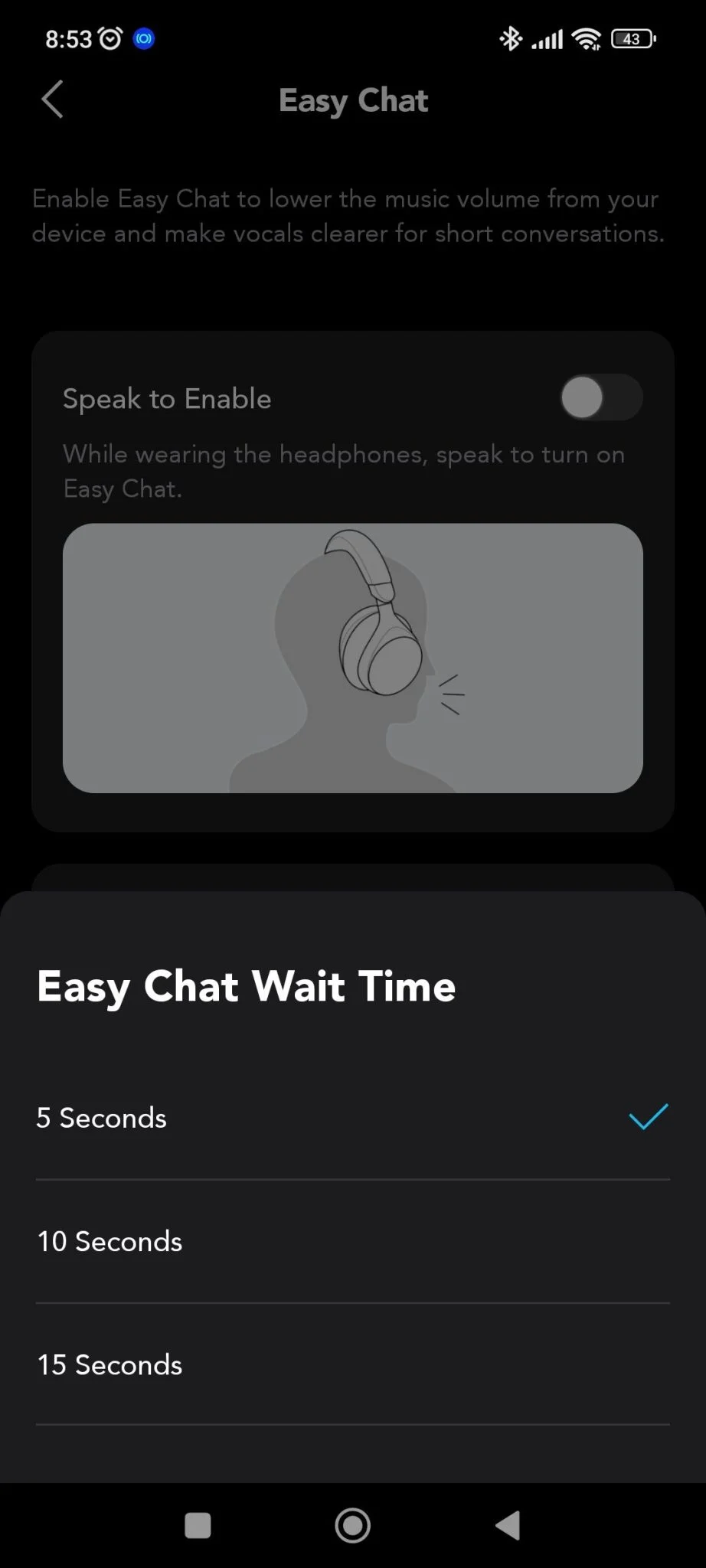Image resolution: width=706 pixels, height=1568 pixels.
Task: Open recent apps via square button
Action: (x=198, y=1525)
